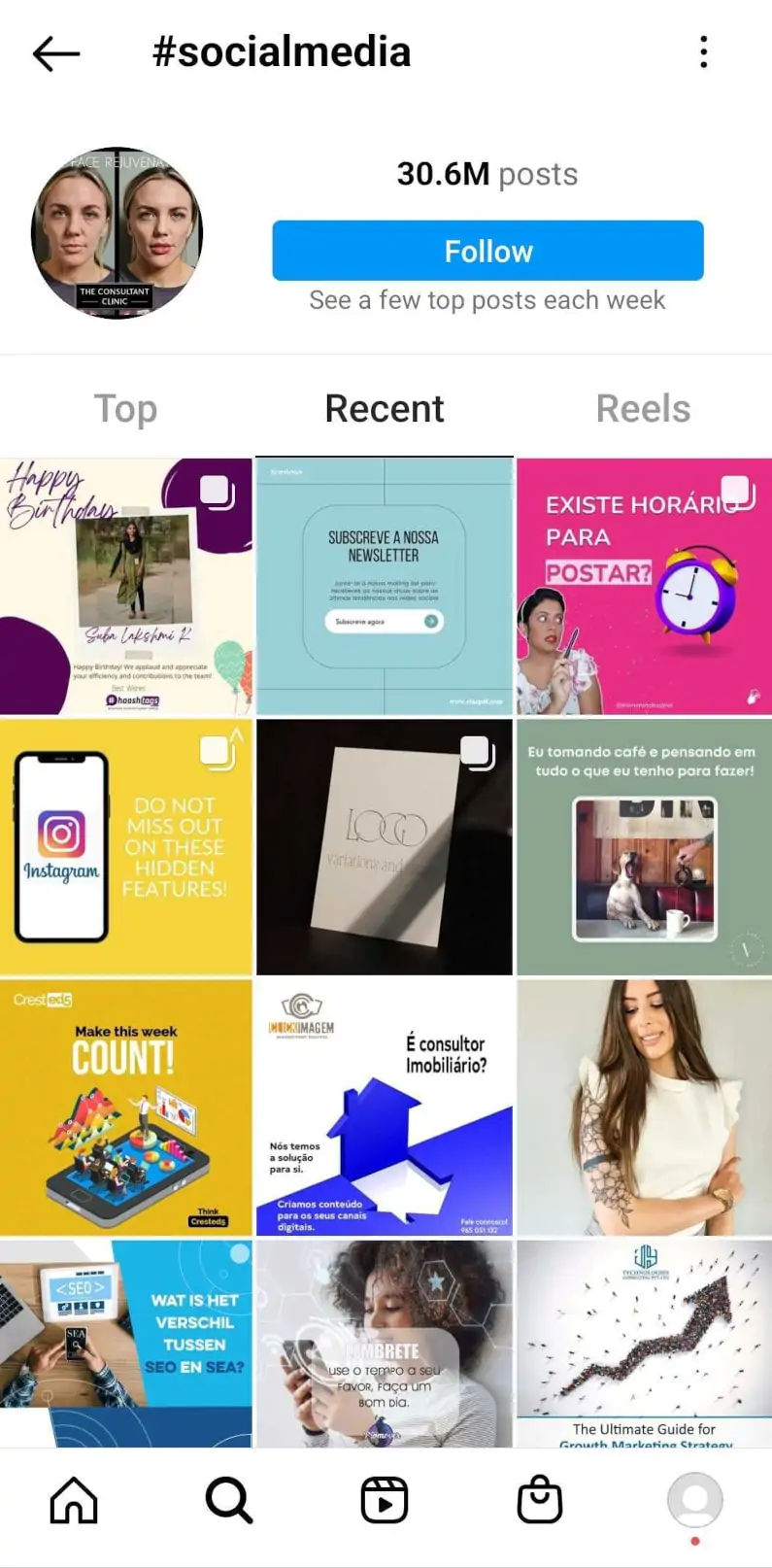Image resolution: width=772 pixels, height=1568 pixels.
Task: Open your profile from bottom bar
Action: 694,1500
